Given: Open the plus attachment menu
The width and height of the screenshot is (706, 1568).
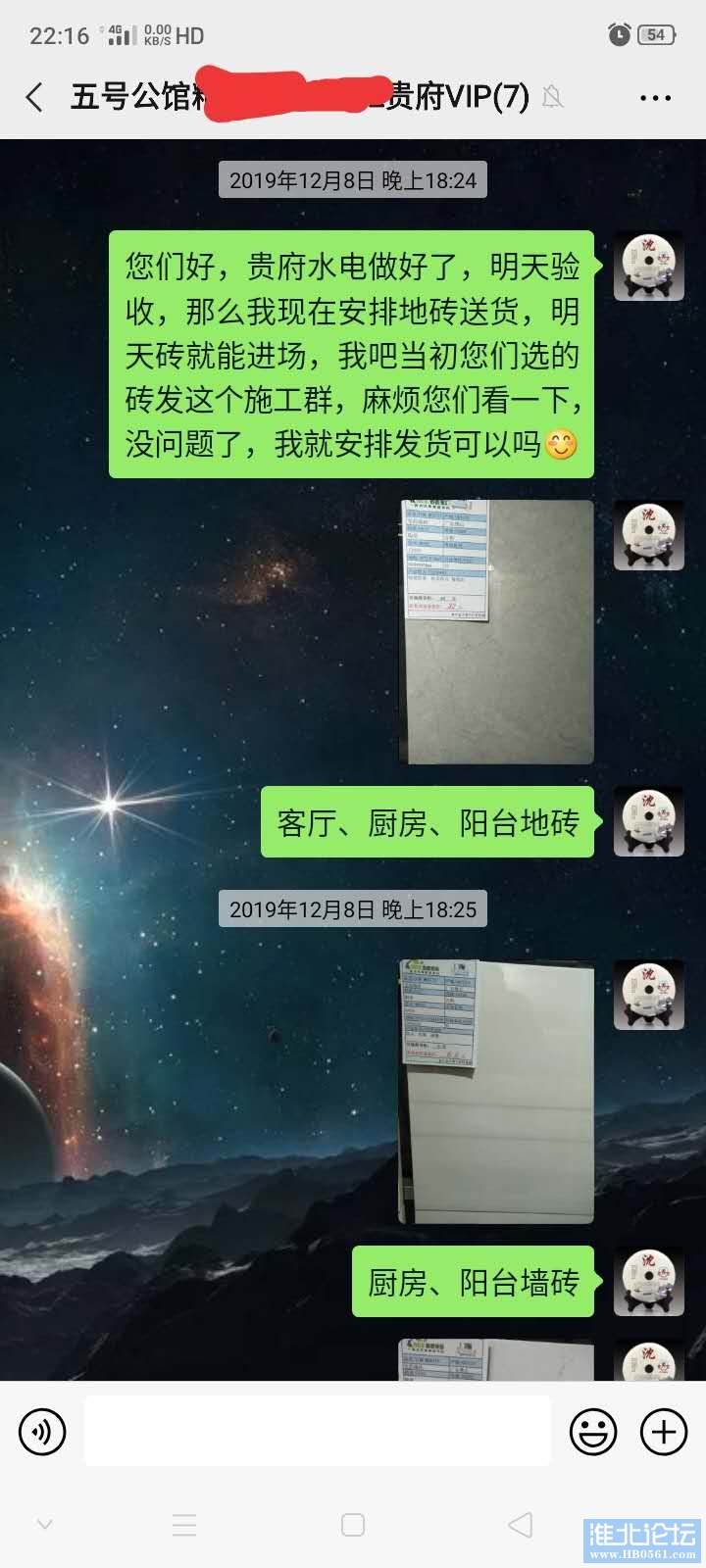Looking at the screenshot, I should [x=664, y=1432].
